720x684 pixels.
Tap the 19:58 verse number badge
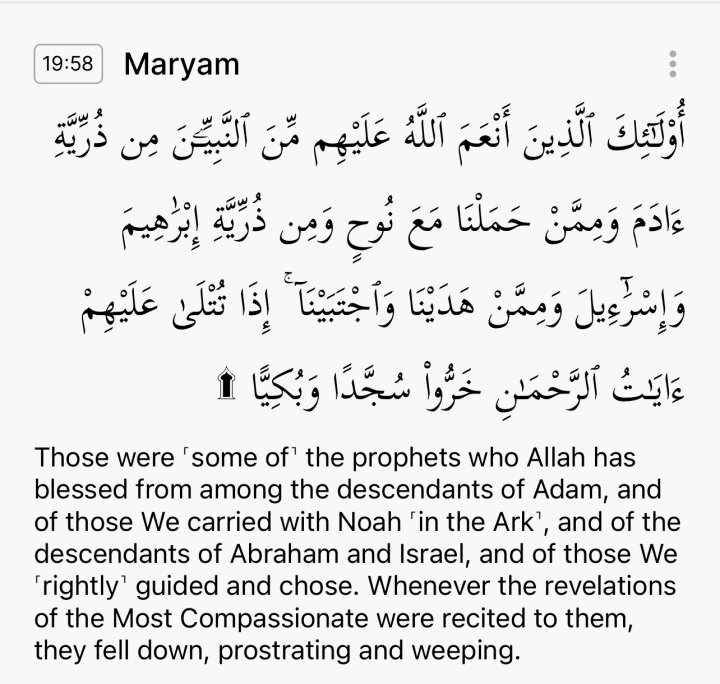click(x=69, y=64)
